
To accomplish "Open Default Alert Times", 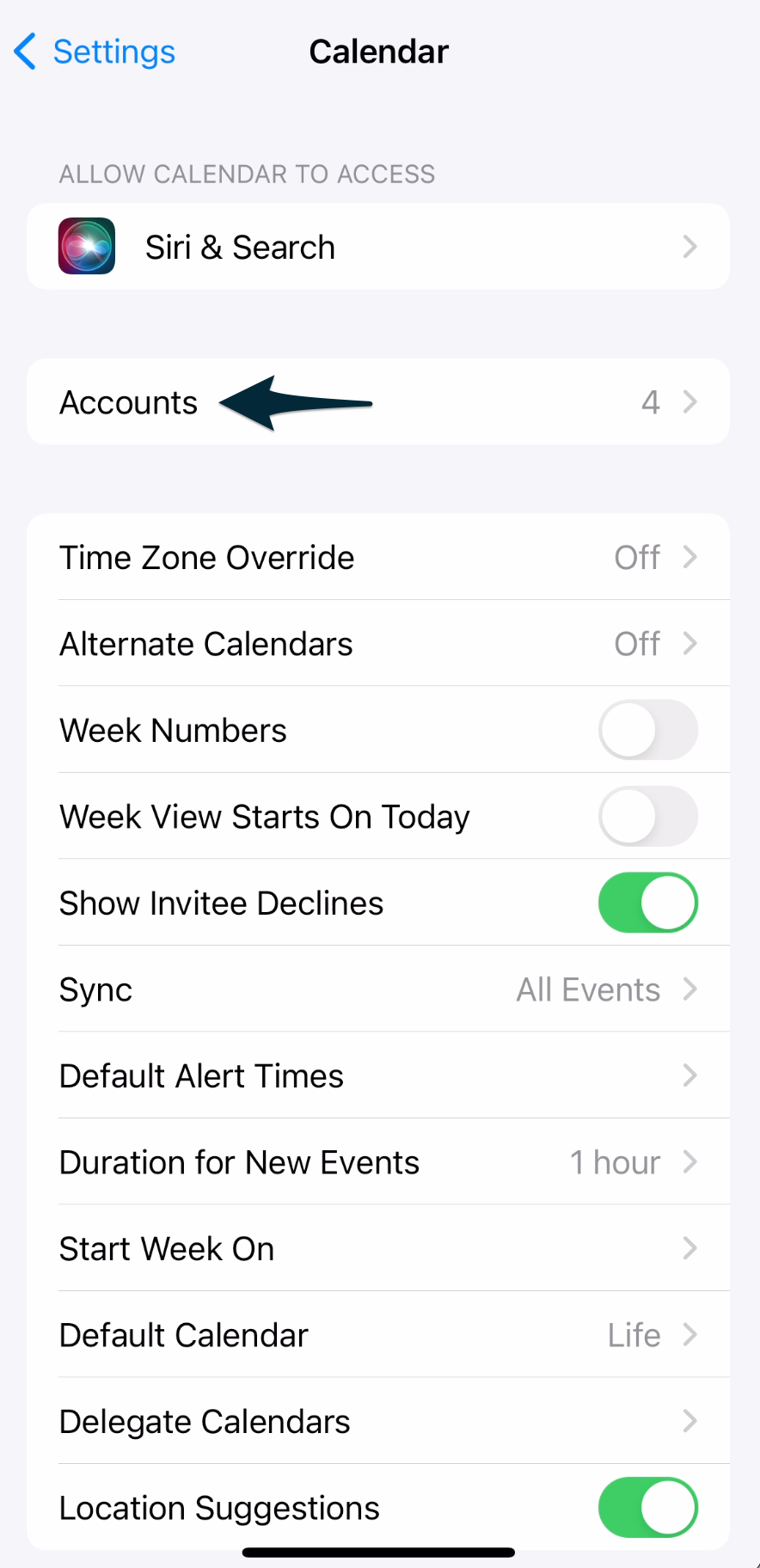I will tap(378, 1076).
